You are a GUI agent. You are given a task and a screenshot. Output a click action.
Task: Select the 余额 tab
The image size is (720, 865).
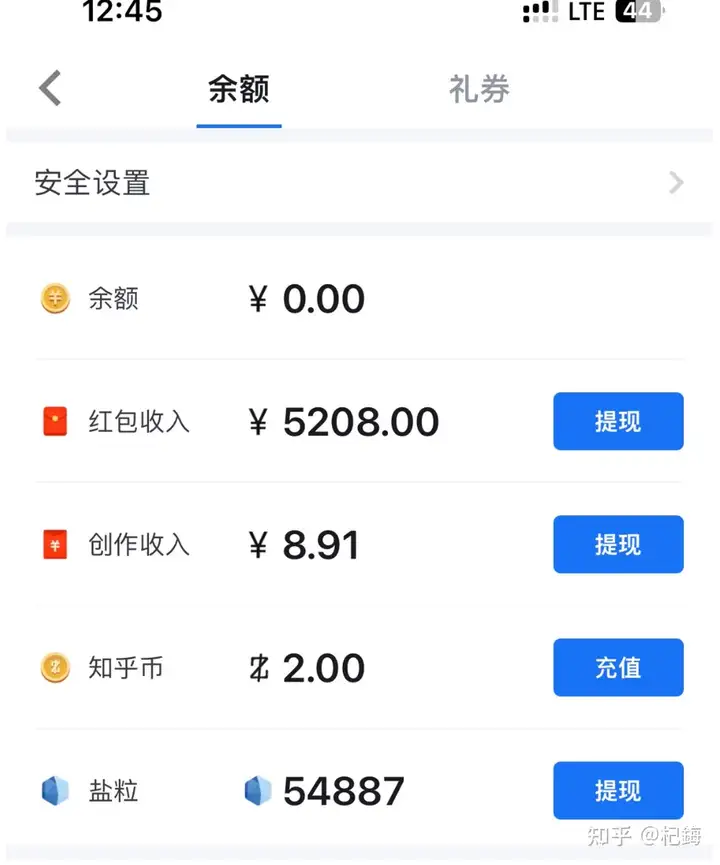point(238,89)
